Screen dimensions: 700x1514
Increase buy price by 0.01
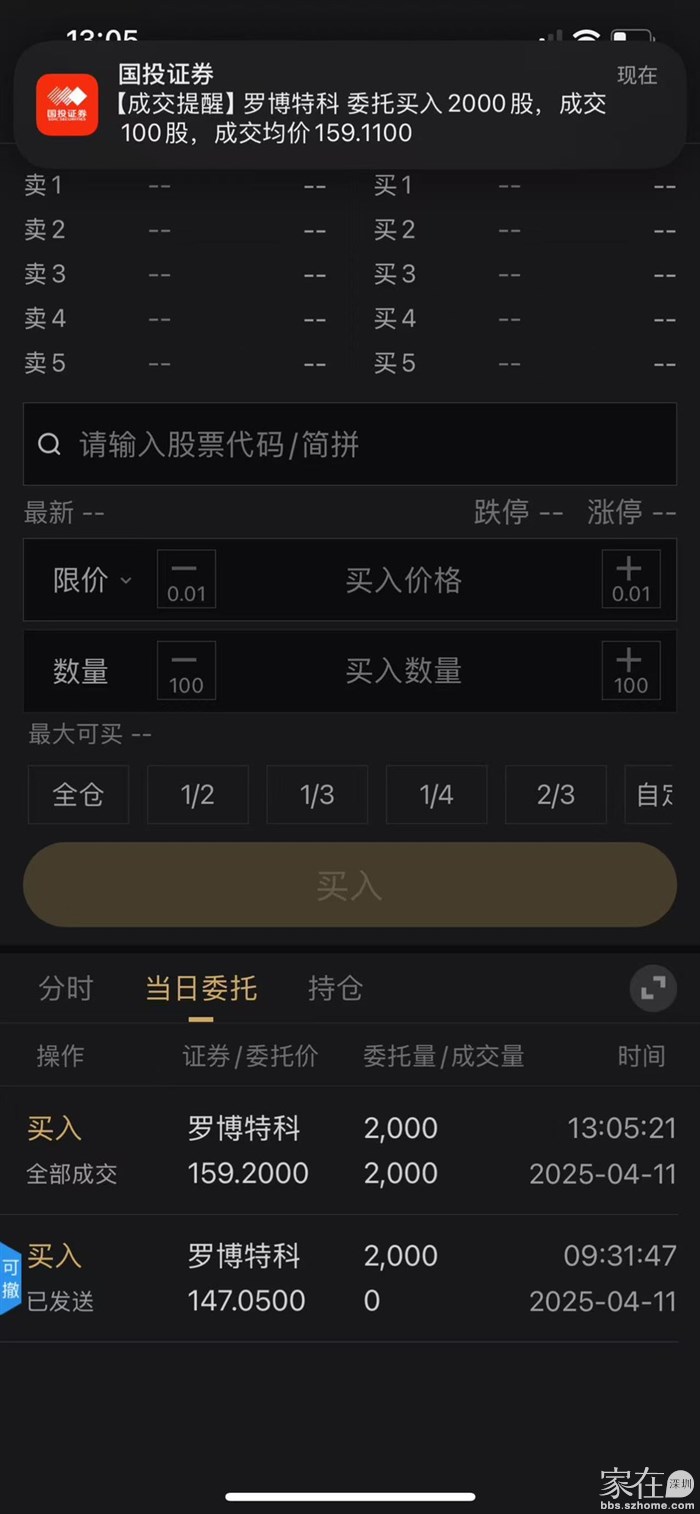pyautogui.click(x=630, y=580)
